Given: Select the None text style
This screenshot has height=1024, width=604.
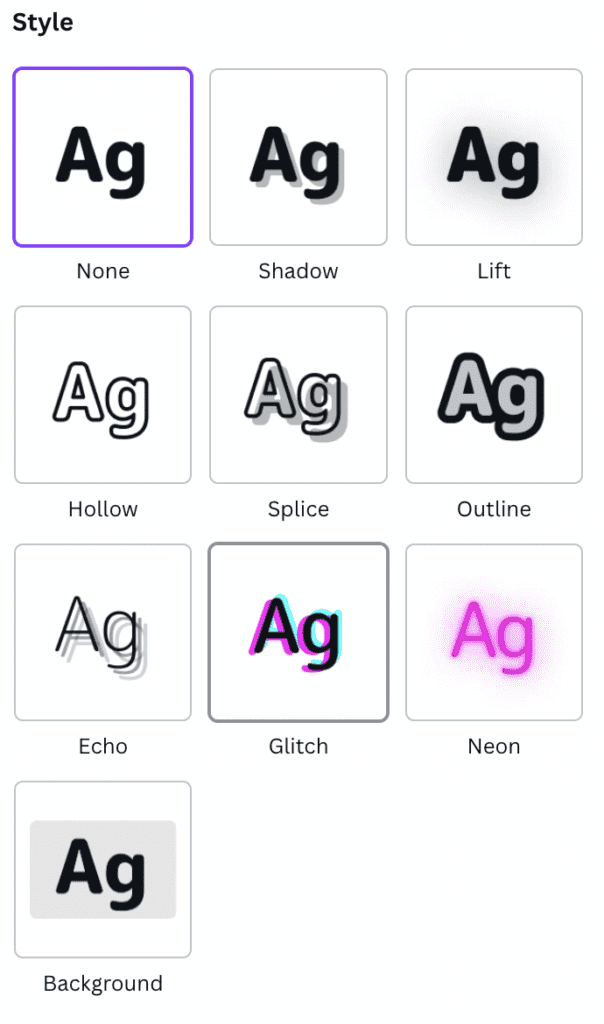Looking at the screenshot, I should (x=103, y=157).
